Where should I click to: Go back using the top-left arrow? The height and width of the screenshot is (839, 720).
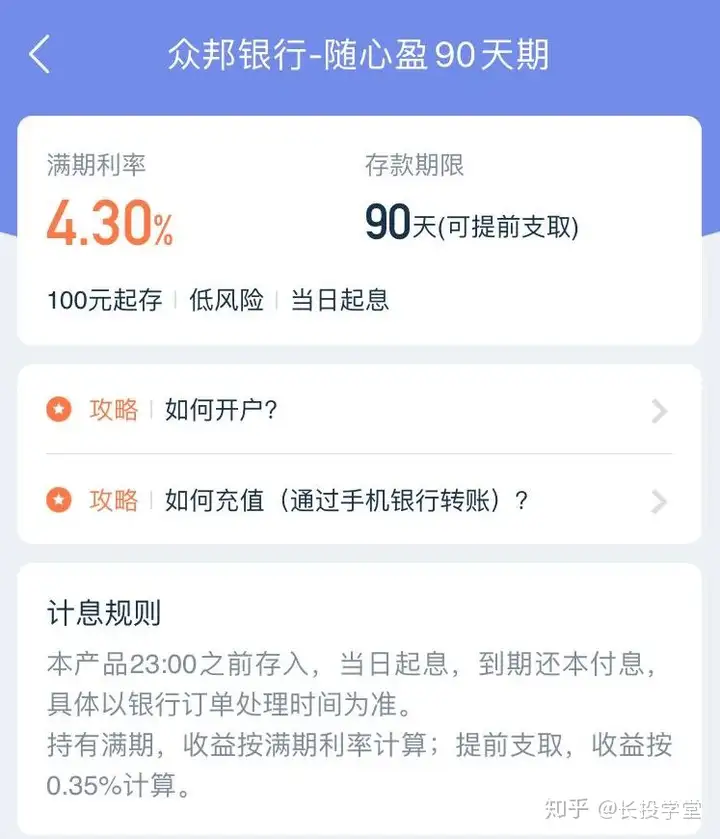coord(39,54)
